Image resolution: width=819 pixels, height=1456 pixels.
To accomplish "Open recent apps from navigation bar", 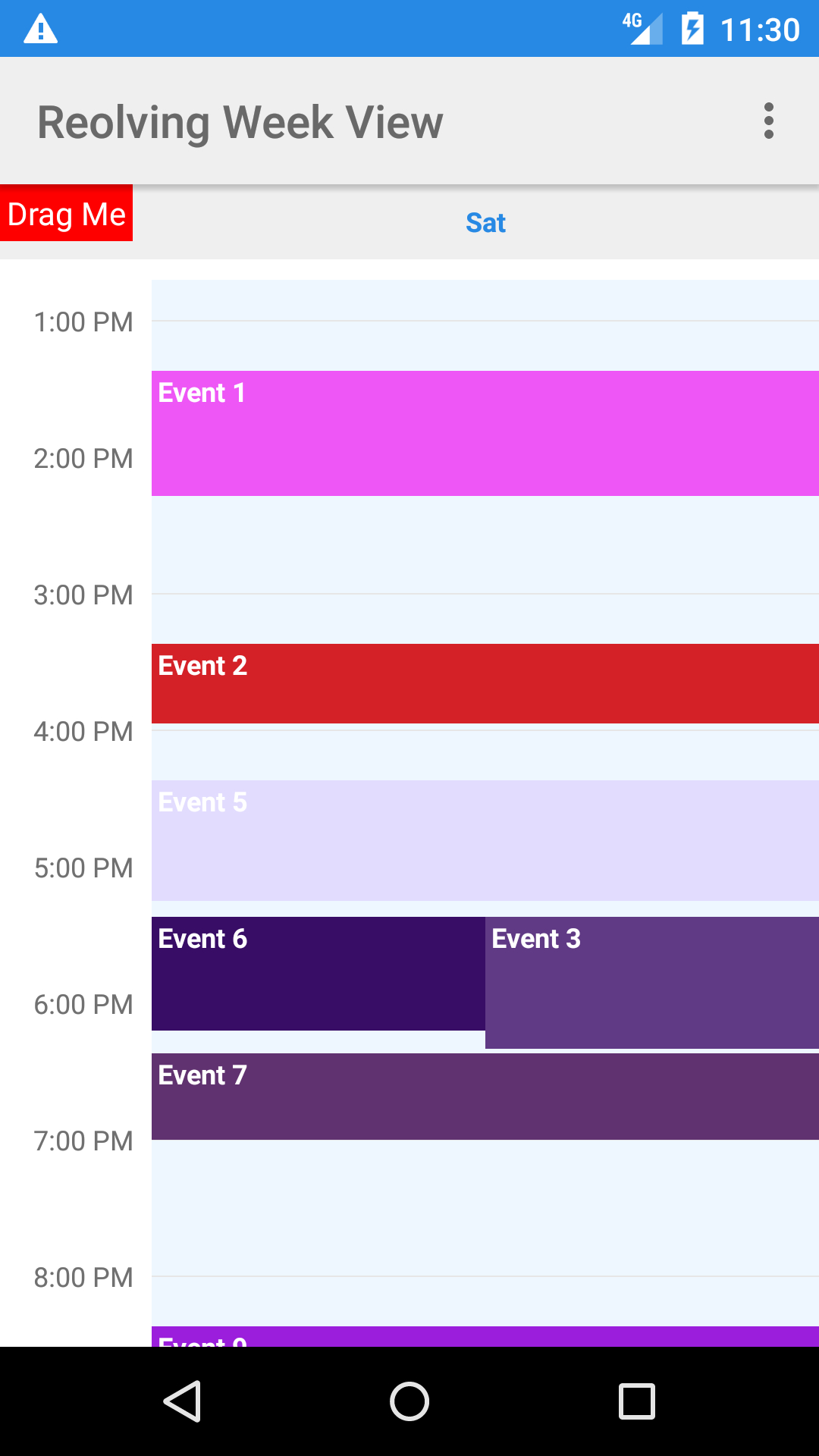I will coord(637,1401).
